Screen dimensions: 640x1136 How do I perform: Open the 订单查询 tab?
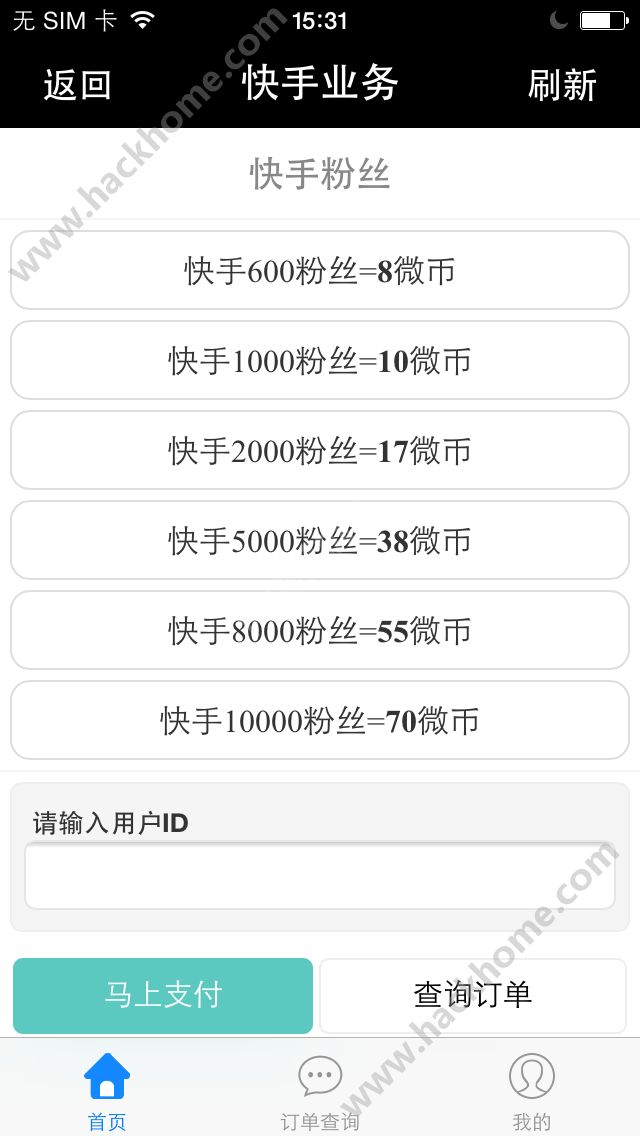click(x=320, y=1090)
